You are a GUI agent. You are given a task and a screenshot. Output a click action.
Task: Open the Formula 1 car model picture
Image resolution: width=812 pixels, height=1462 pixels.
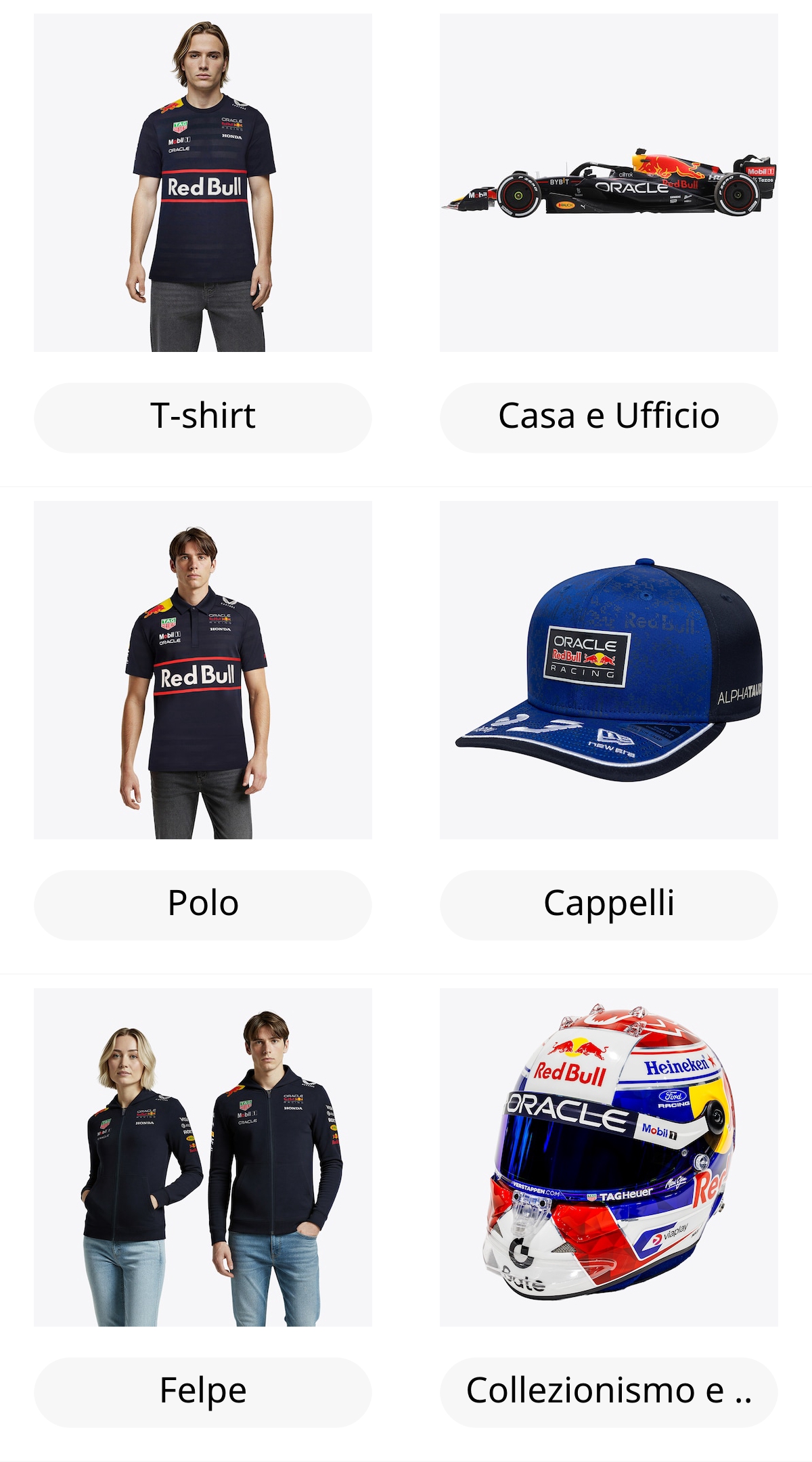608,183
